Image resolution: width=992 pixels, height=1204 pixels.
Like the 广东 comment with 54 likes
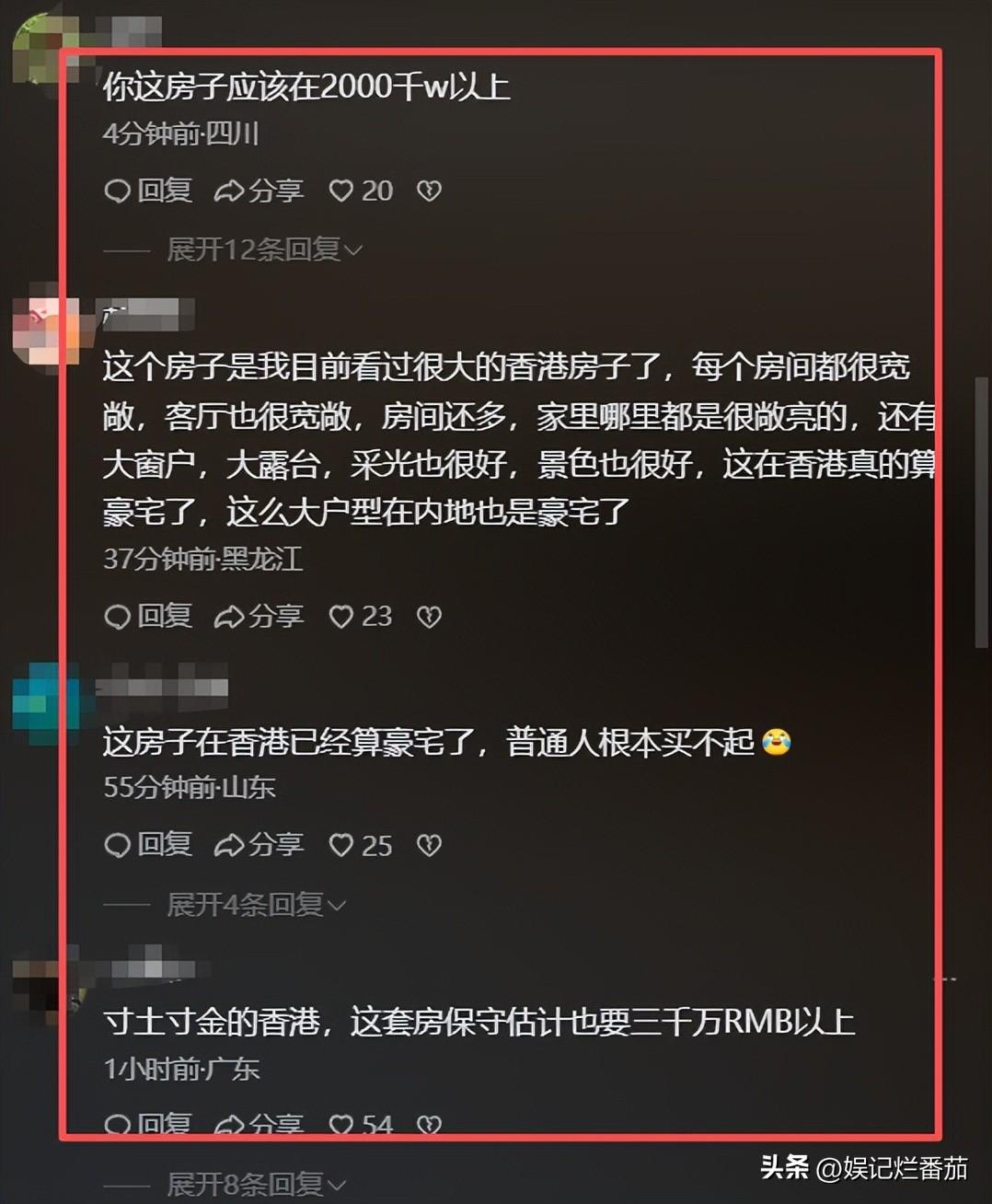click(x=360, y=1124)
